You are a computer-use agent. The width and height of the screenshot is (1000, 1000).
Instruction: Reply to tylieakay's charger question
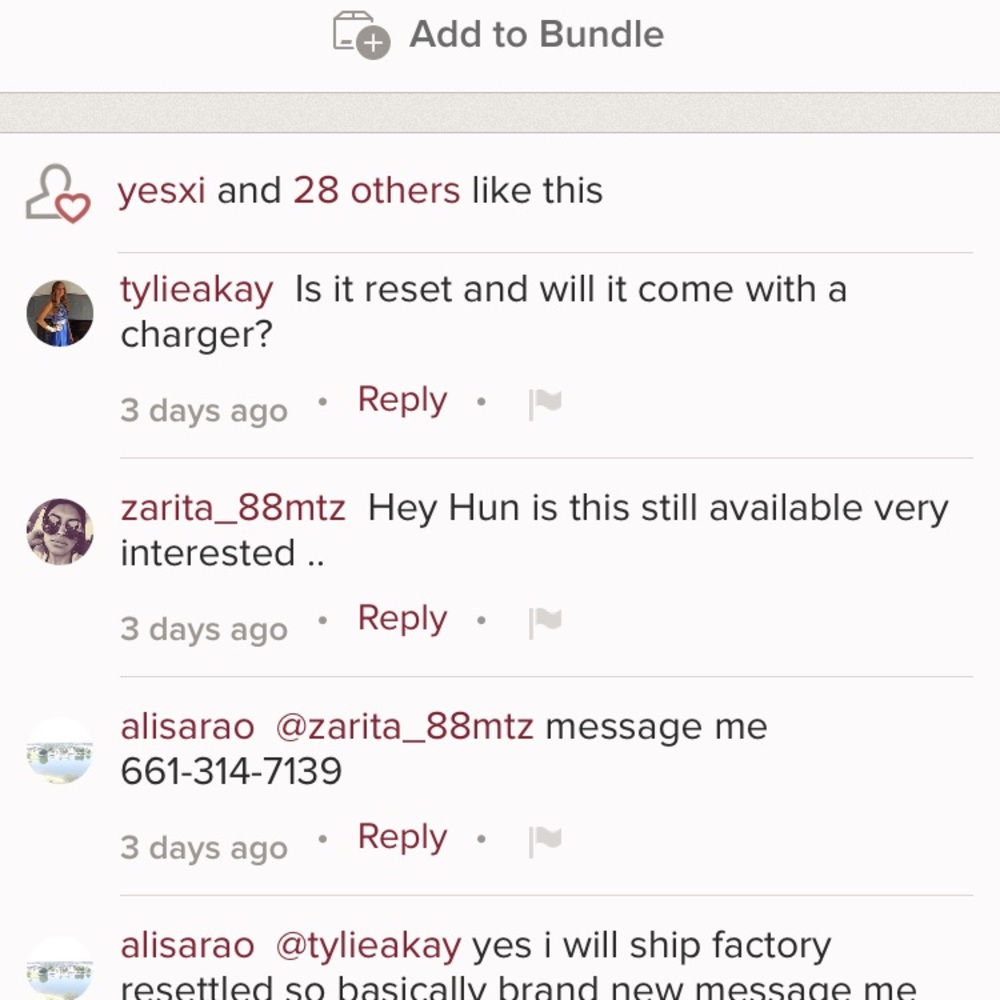[x=402, y=400]
